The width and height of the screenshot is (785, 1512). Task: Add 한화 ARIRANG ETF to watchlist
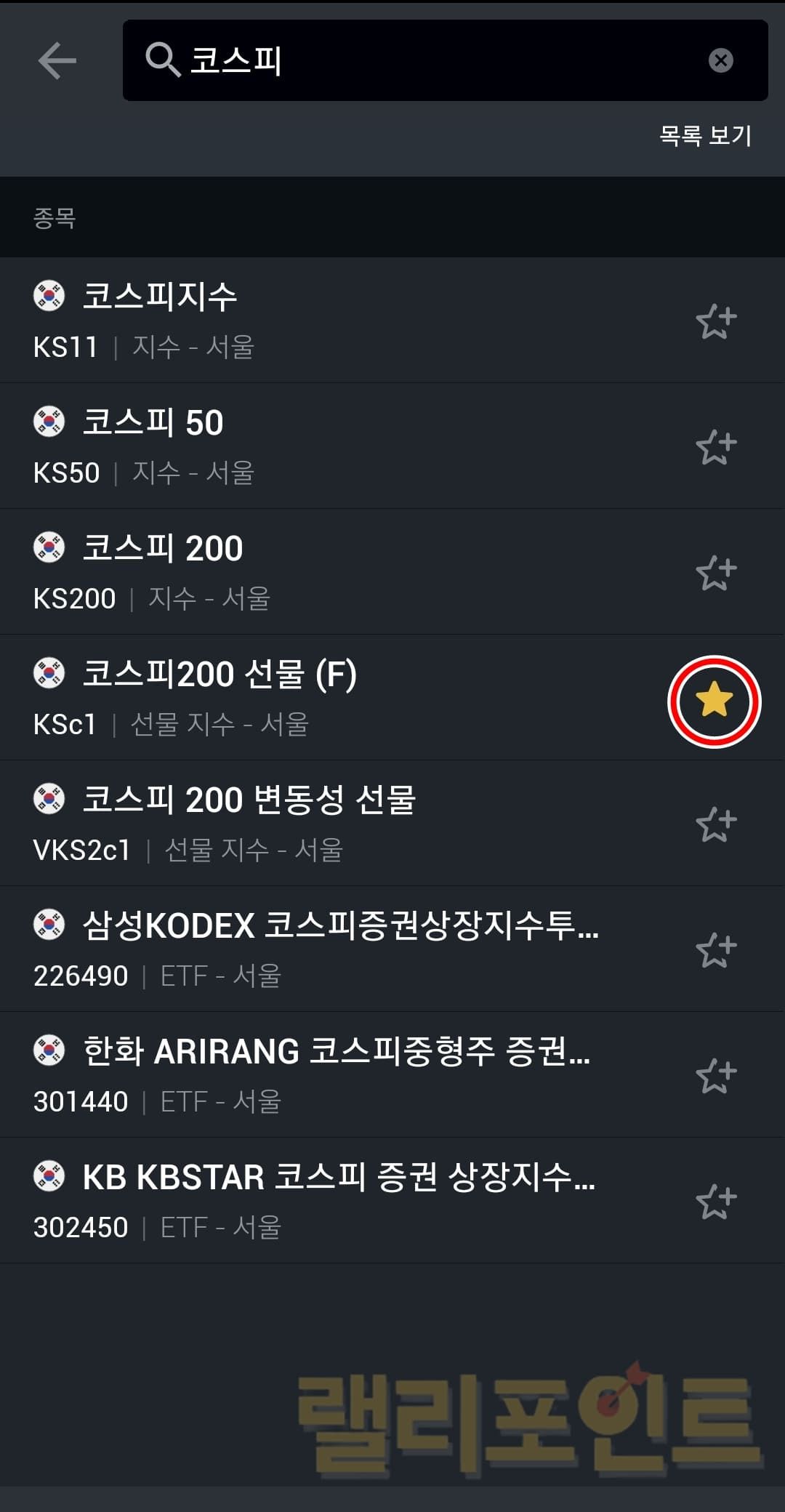[715, 1076]
